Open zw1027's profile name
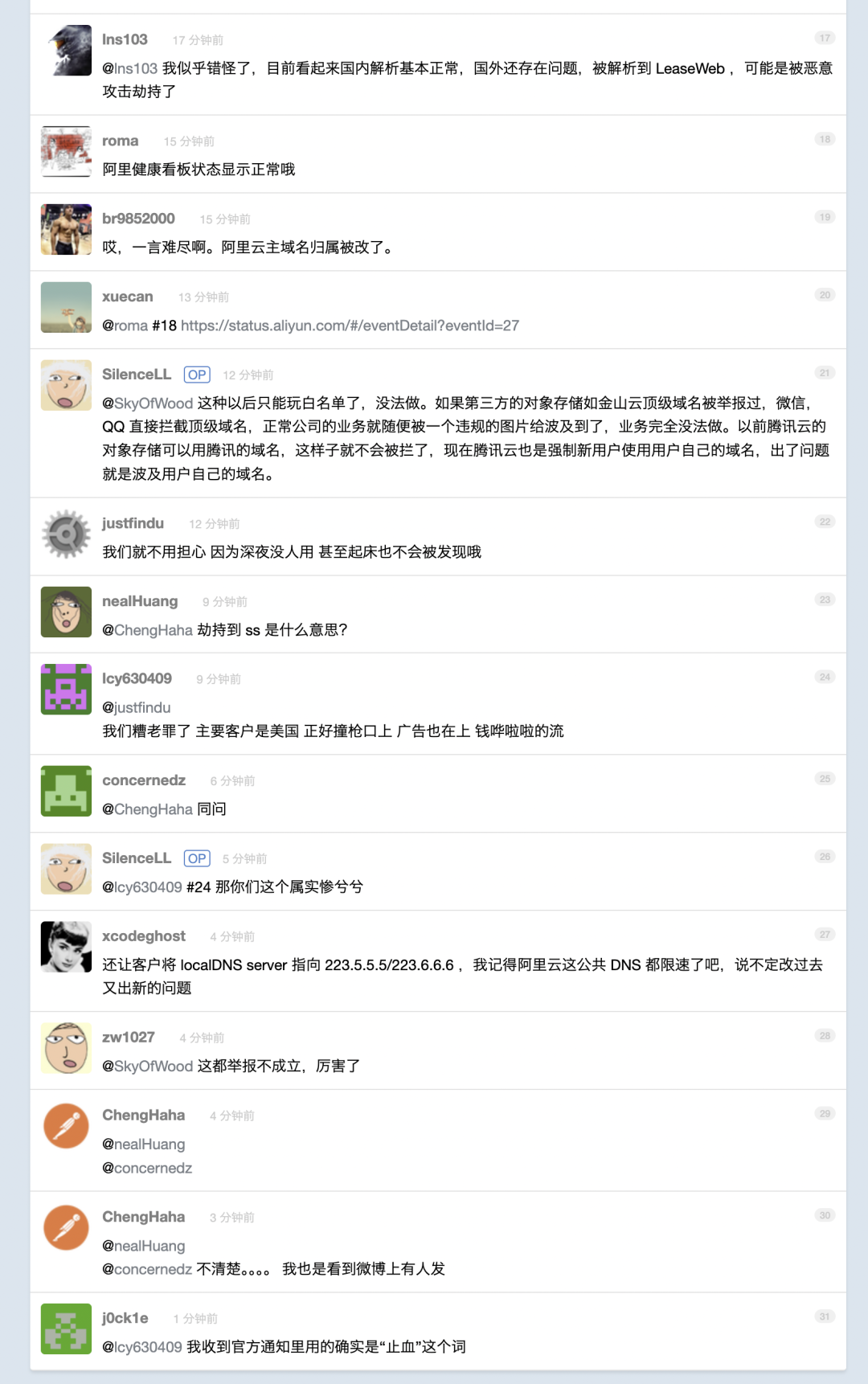 (x=129, y=1038)
